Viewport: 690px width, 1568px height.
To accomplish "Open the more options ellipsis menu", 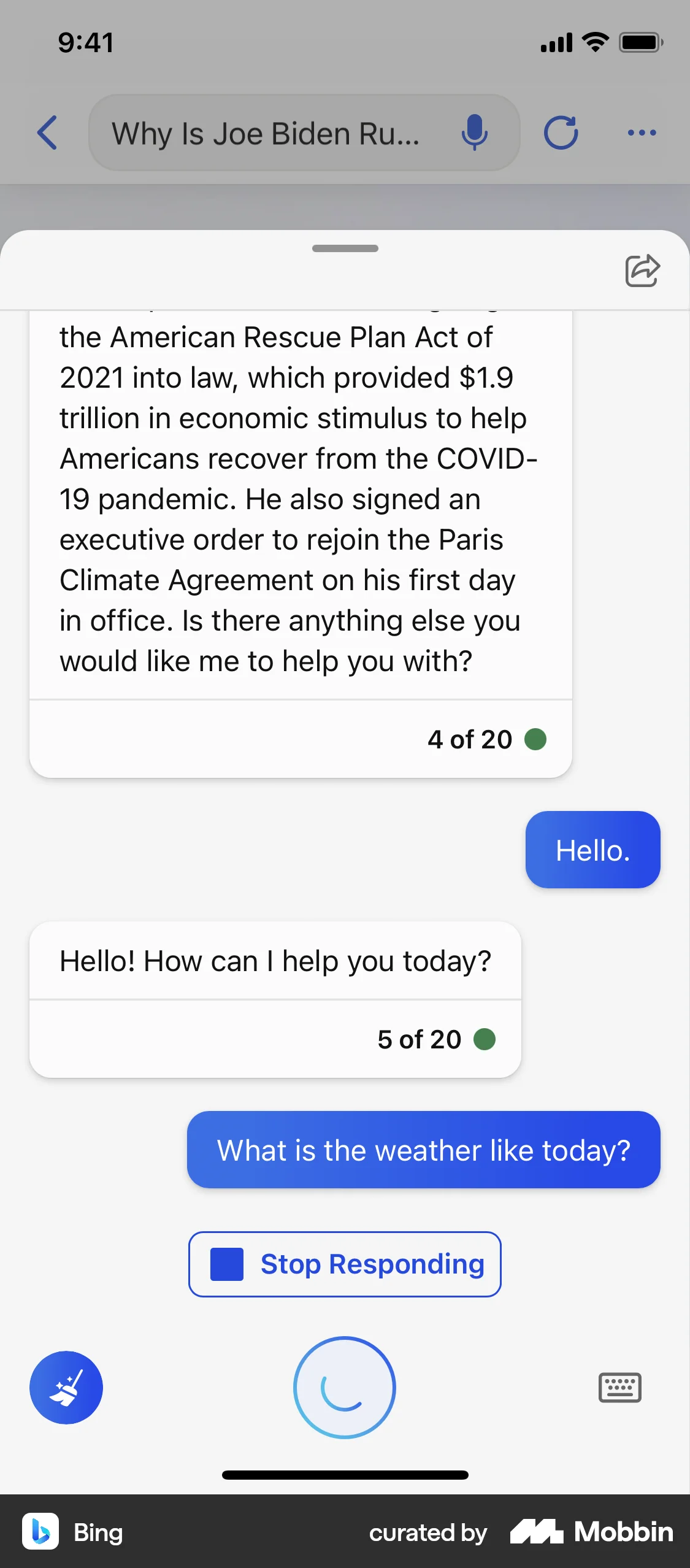I will (x=642, y=133).
